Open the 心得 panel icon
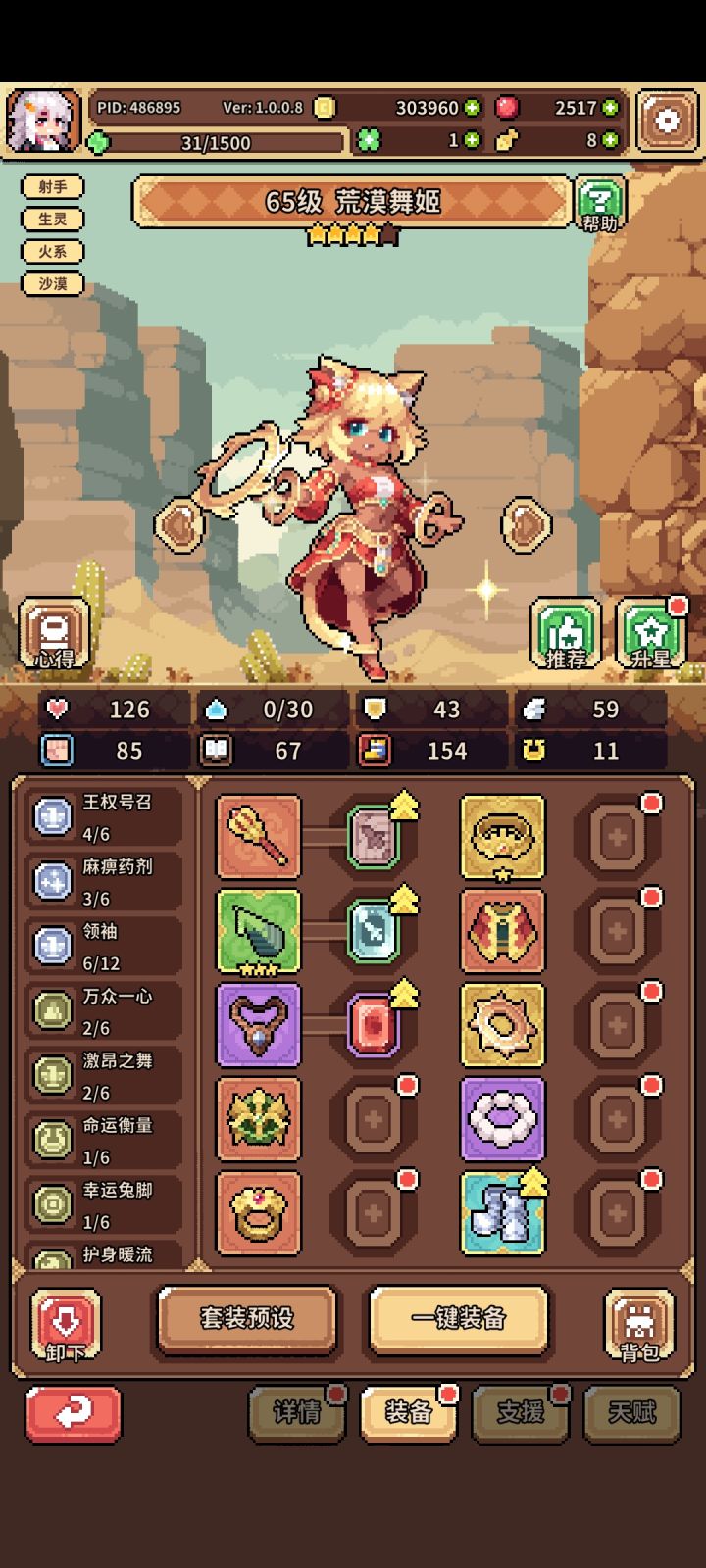 pos(56,632)
